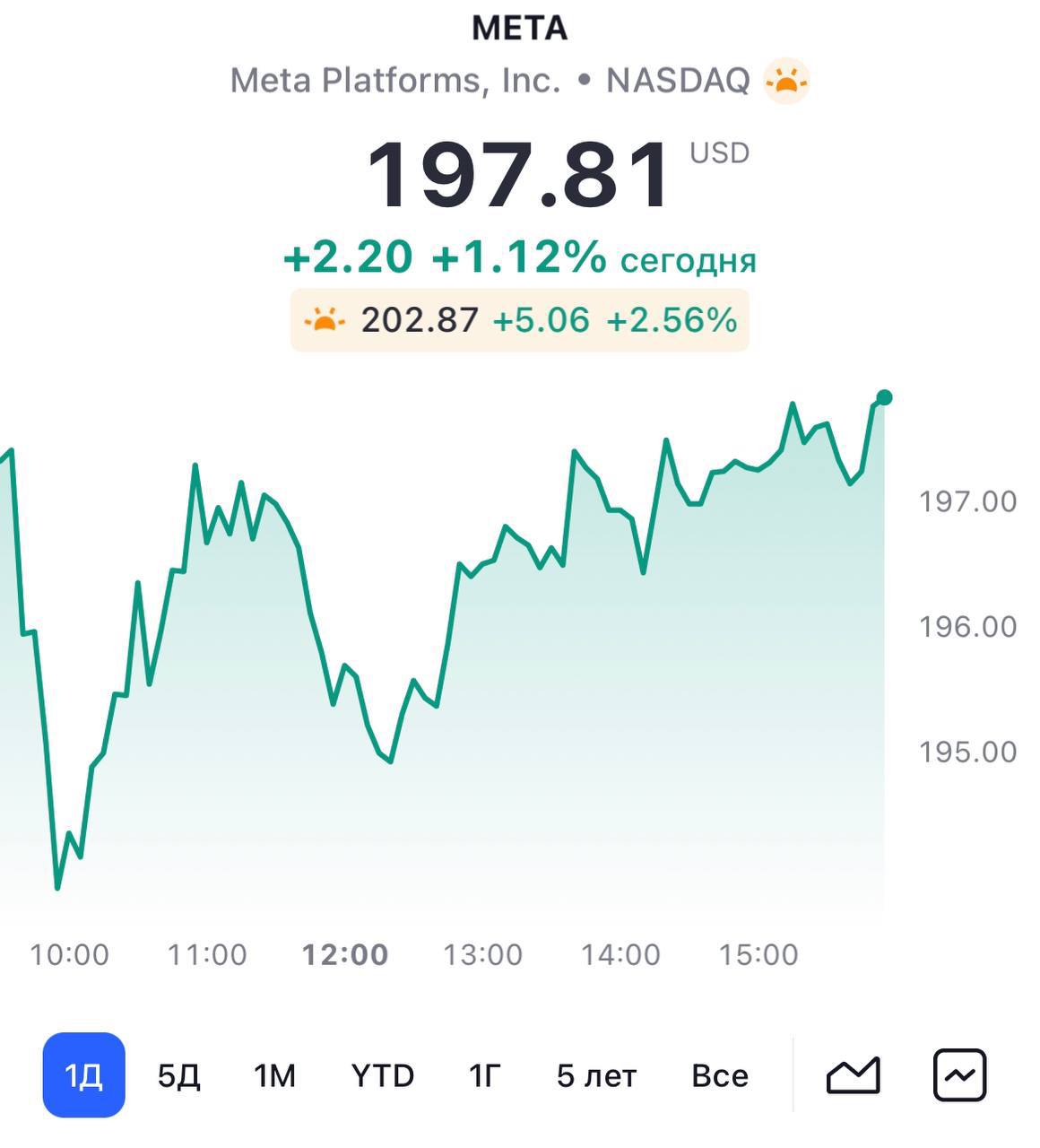Show the Все full history range
Screen dimensions: 1040x1148
click(720, 1074)
